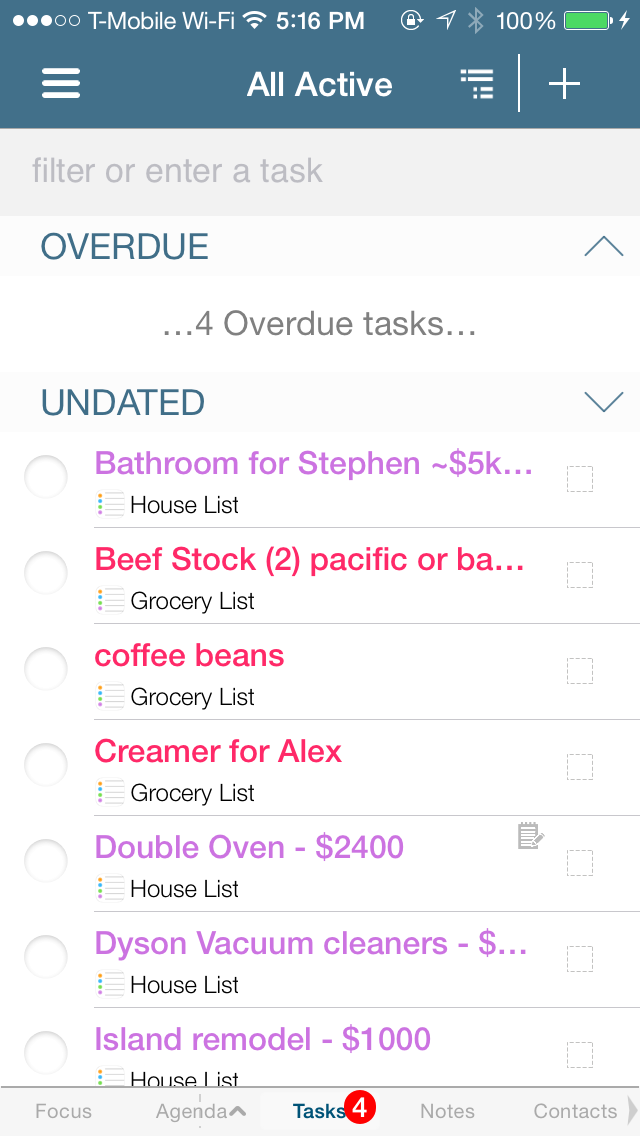Open the Contacts tab

(x=575, y=1111)
